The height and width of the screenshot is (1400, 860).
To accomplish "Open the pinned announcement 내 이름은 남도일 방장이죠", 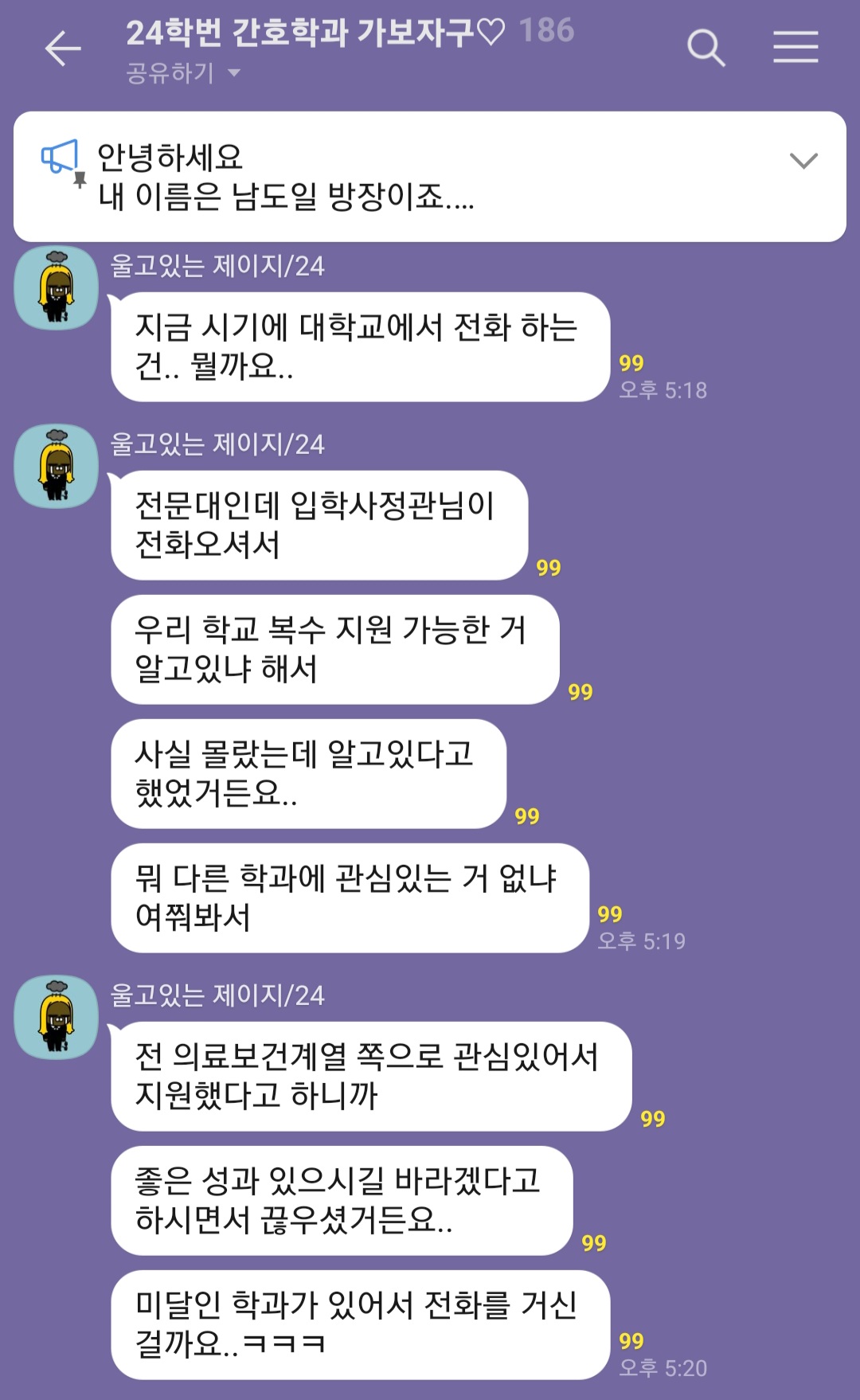I will 287,195.
